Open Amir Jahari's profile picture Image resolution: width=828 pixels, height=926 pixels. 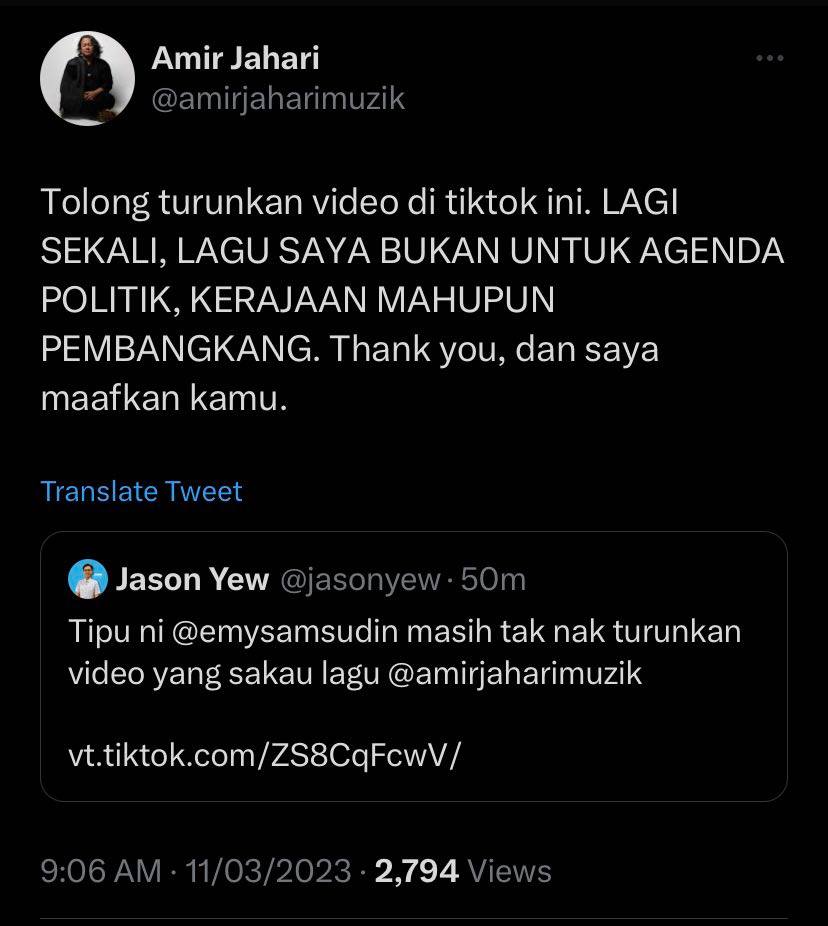pos(87,78)
